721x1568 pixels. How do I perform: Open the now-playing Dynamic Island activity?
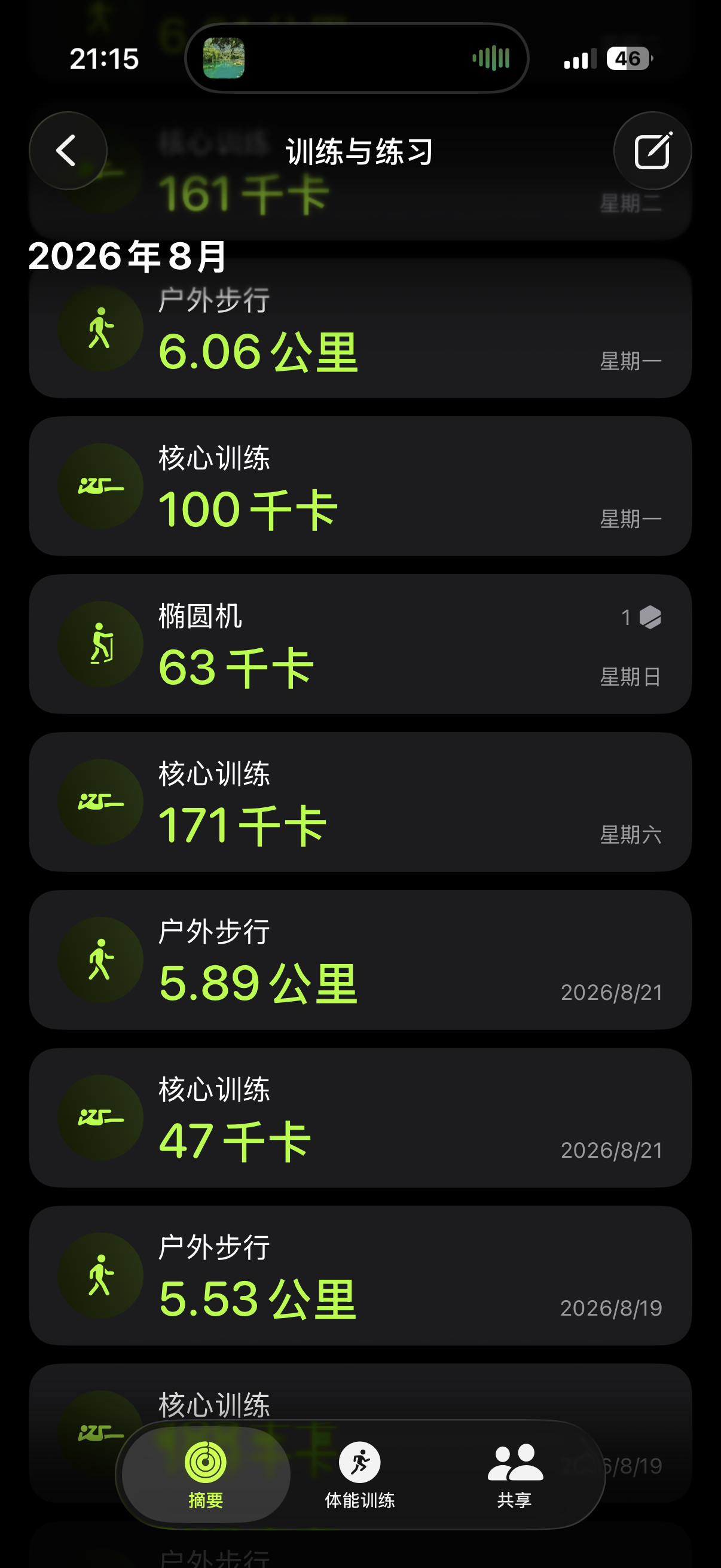pos(356,59)
